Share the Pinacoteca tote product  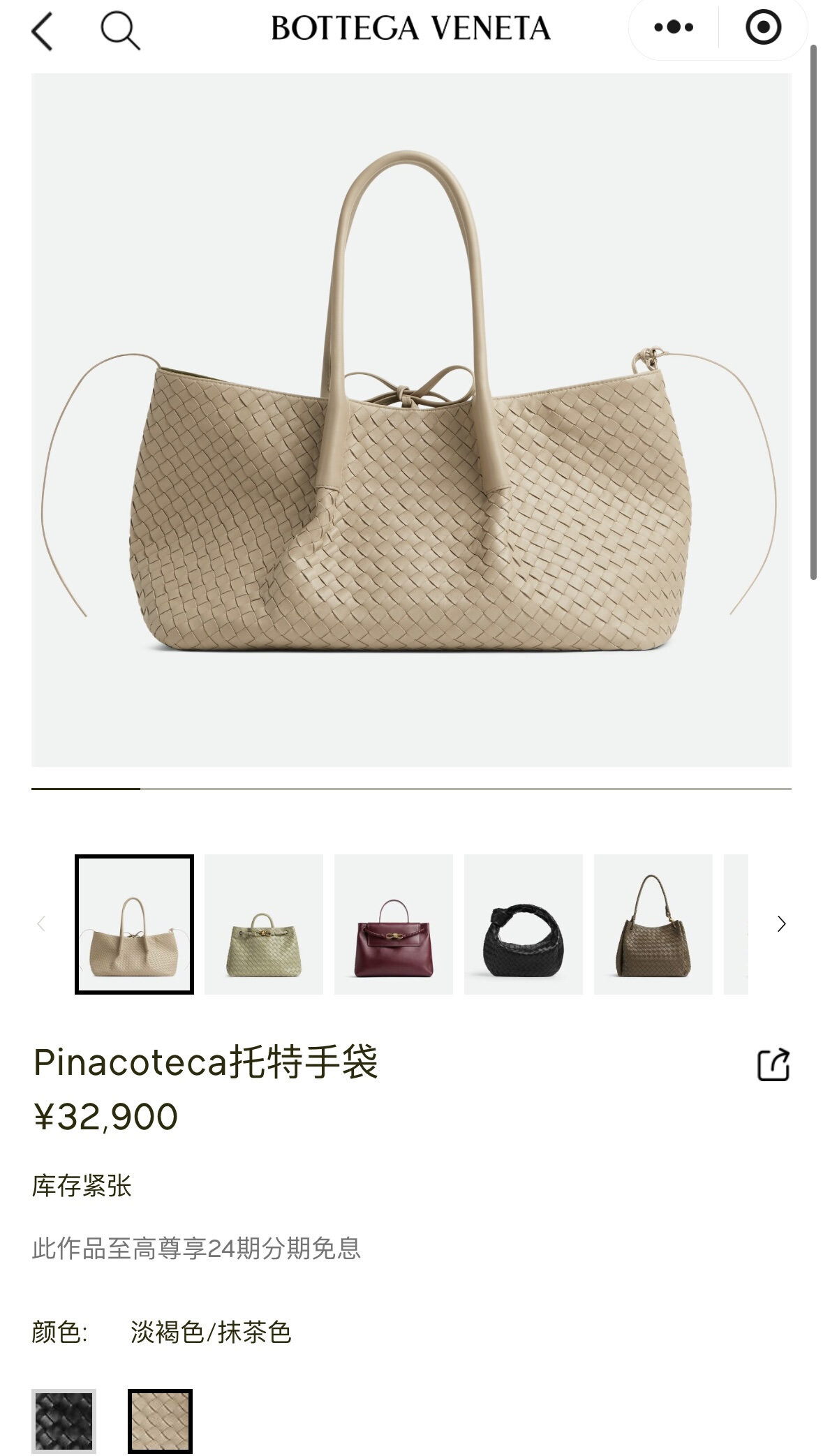coord(773,1064)
